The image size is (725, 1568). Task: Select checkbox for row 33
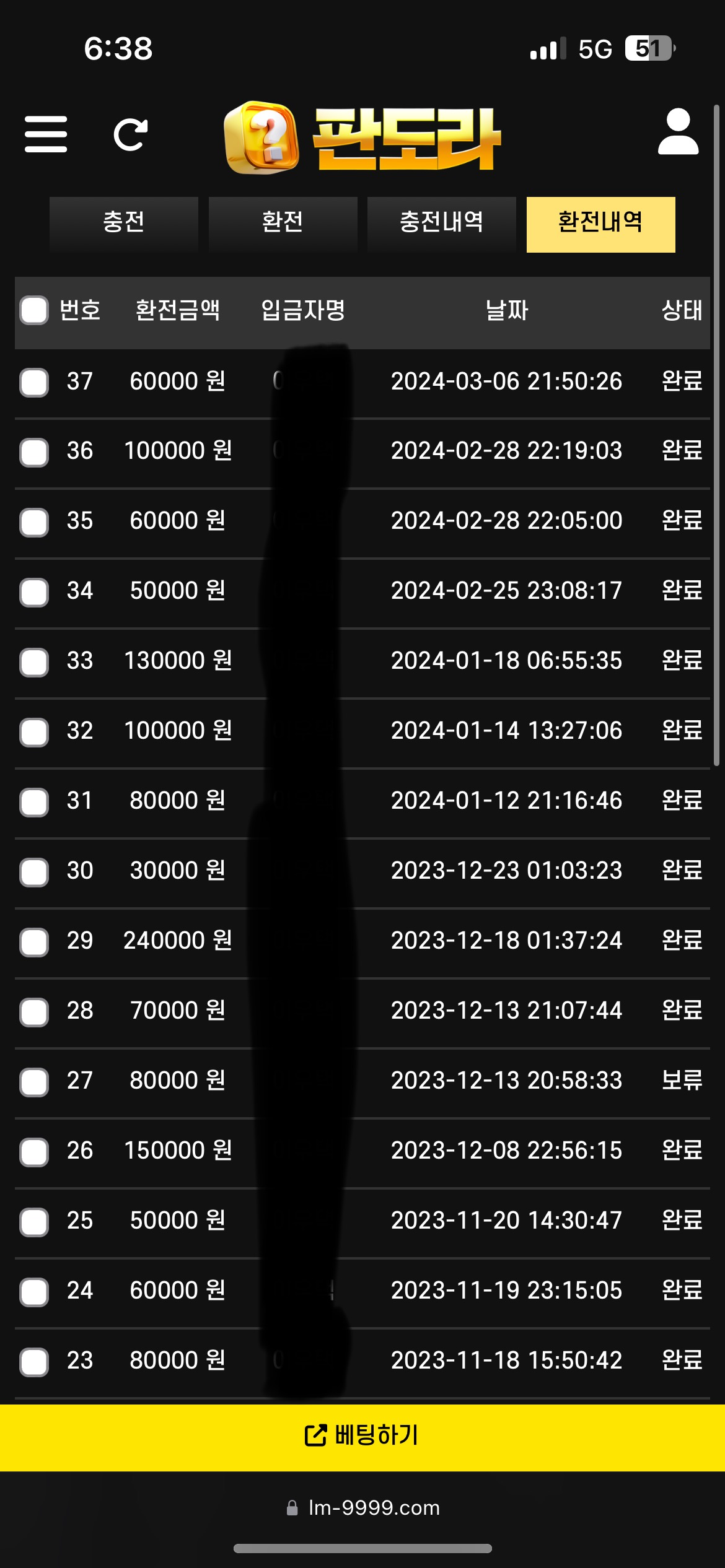(x=34, y=662)
